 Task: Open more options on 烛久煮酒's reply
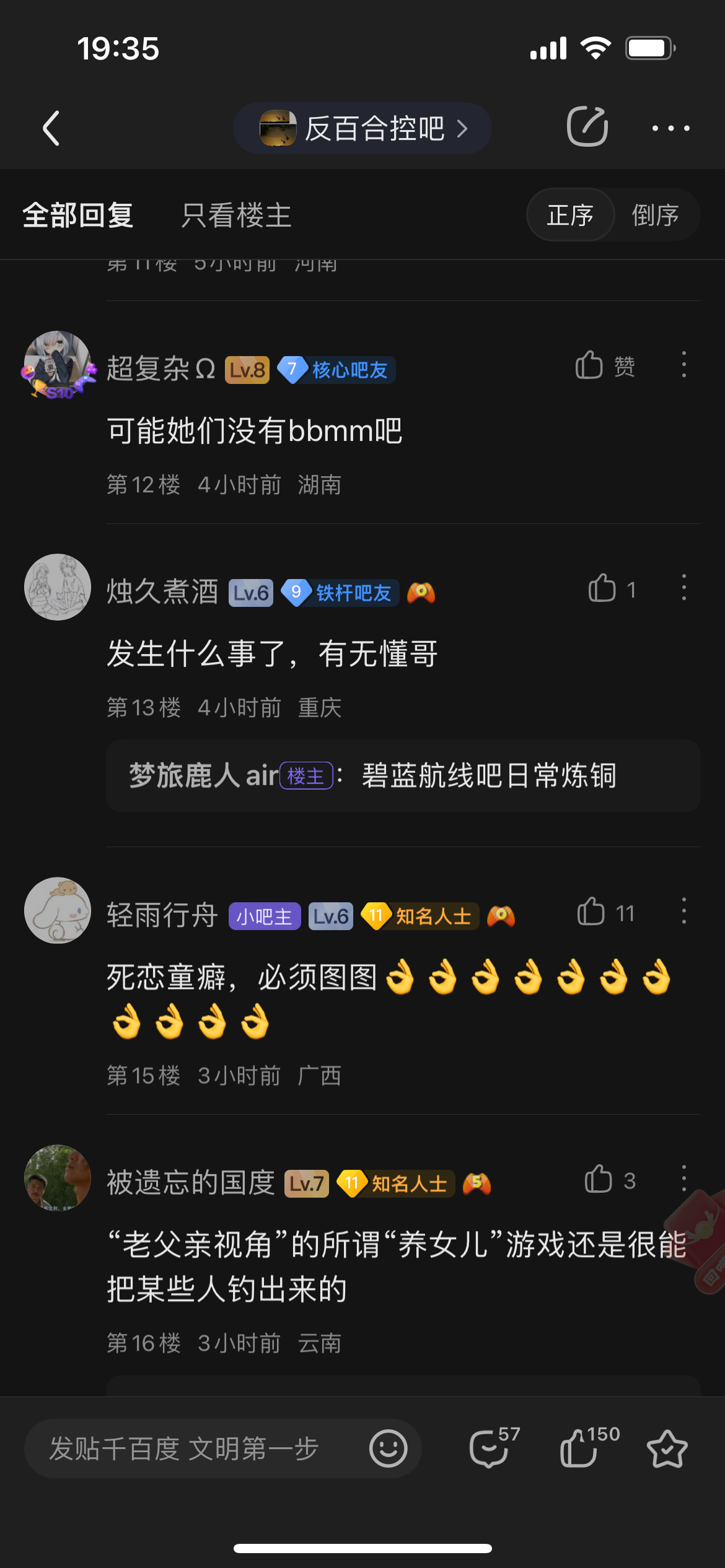tap(684, 588)
